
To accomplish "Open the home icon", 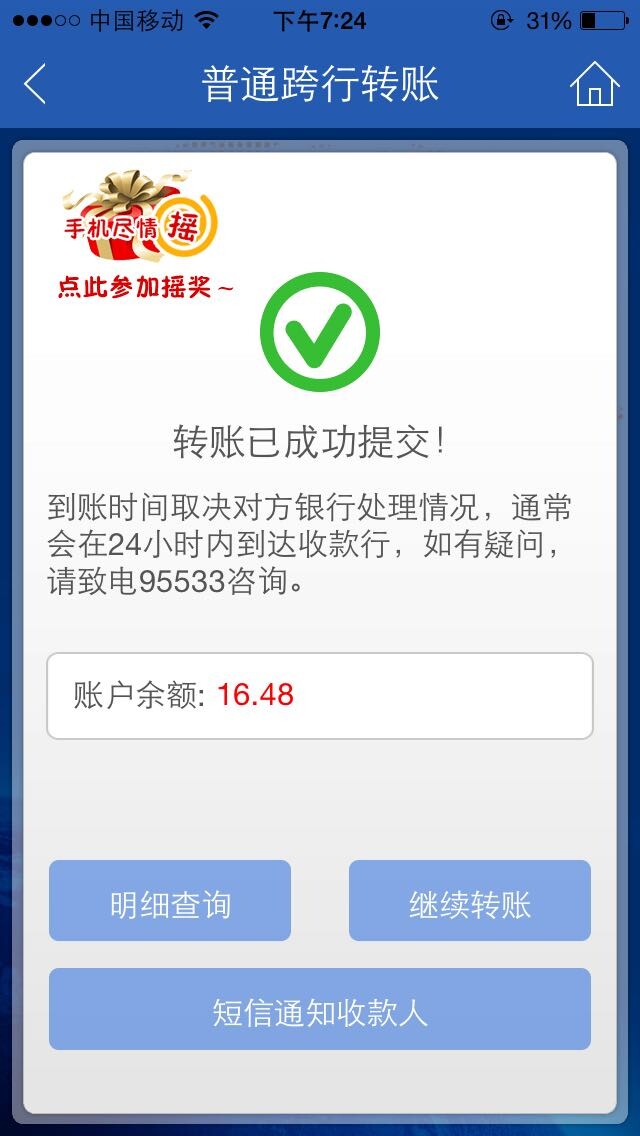I will coord(594,84).
